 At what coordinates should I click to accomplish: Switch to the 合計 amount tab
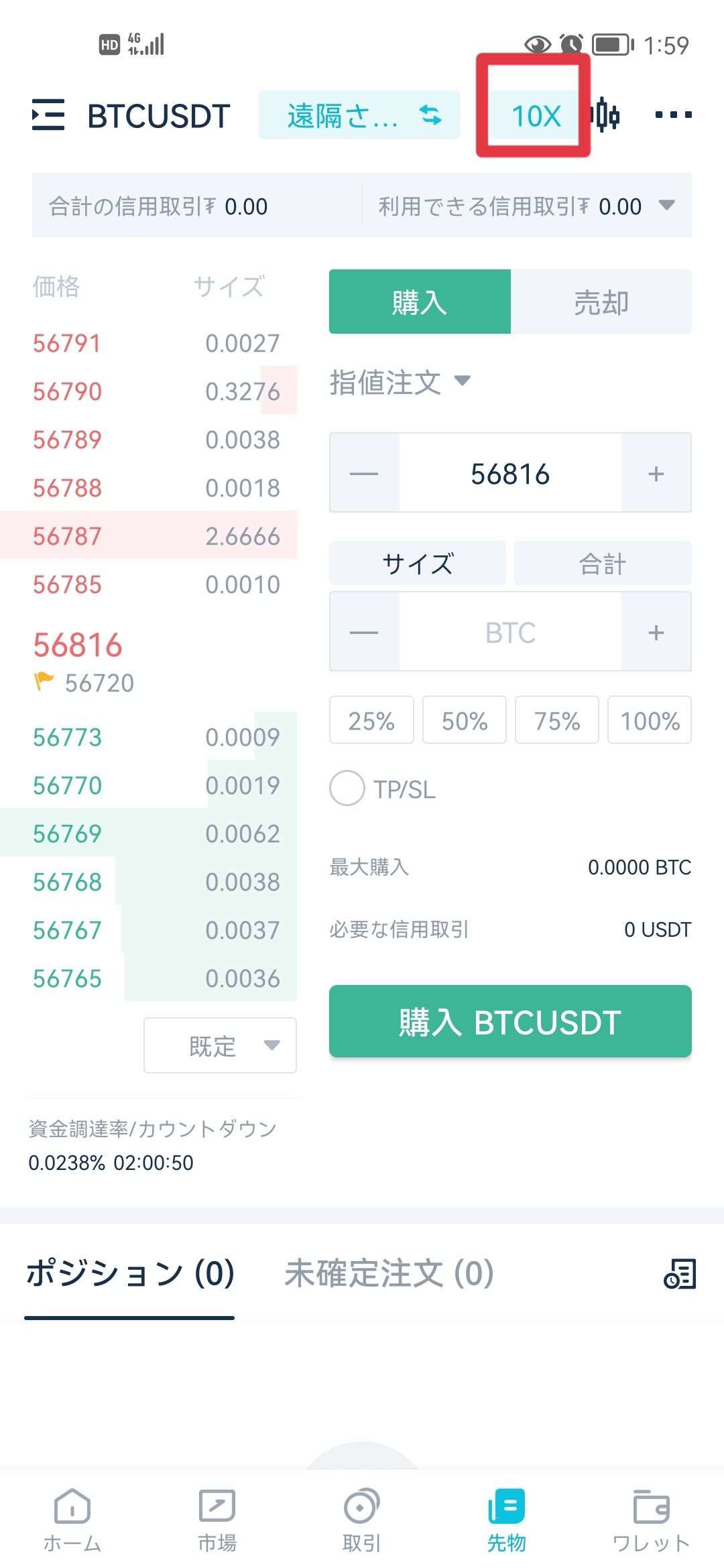(603, 563)
